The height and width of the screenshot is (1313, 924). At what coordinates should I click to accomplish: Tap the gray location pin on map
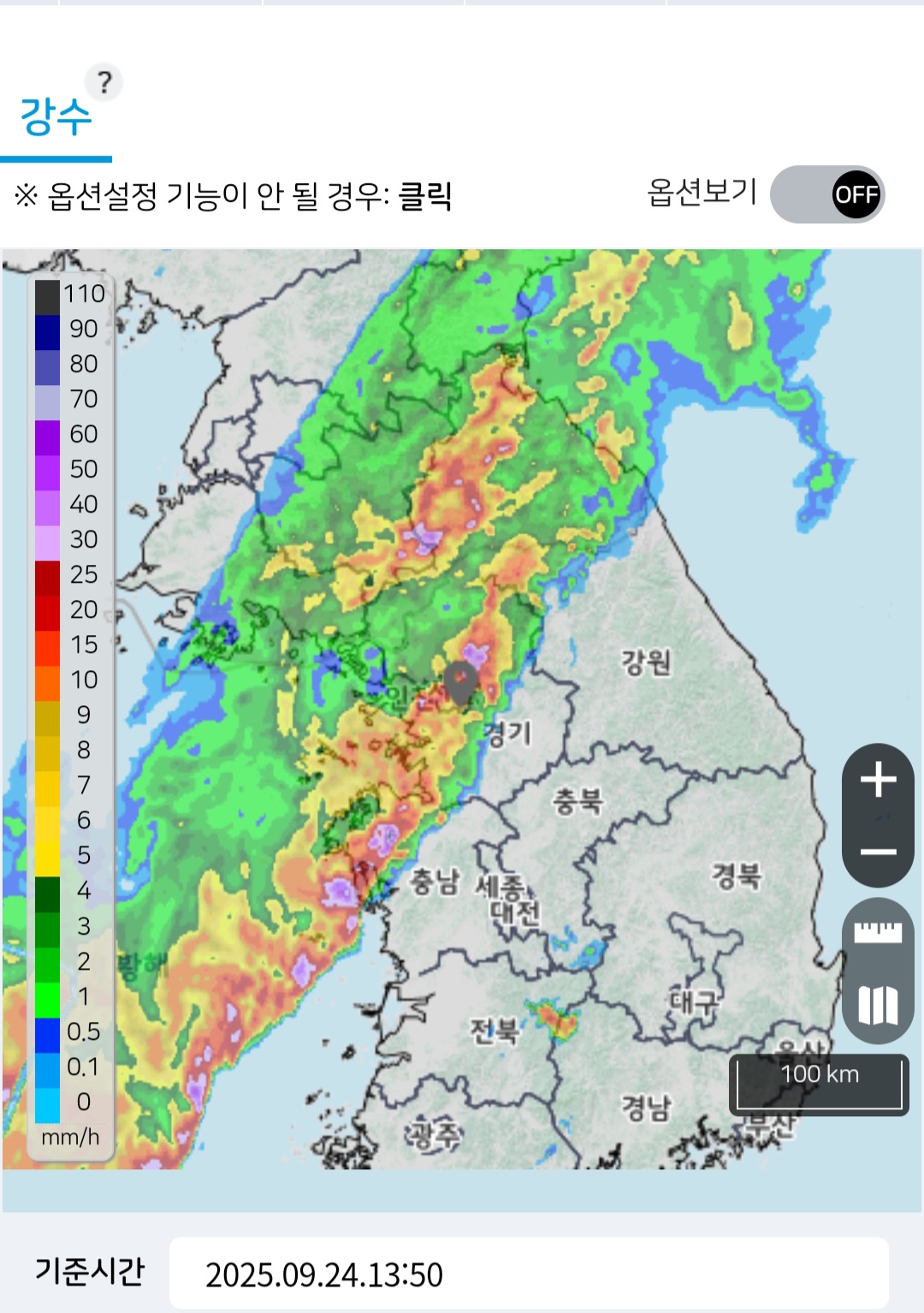click(460, 682)
